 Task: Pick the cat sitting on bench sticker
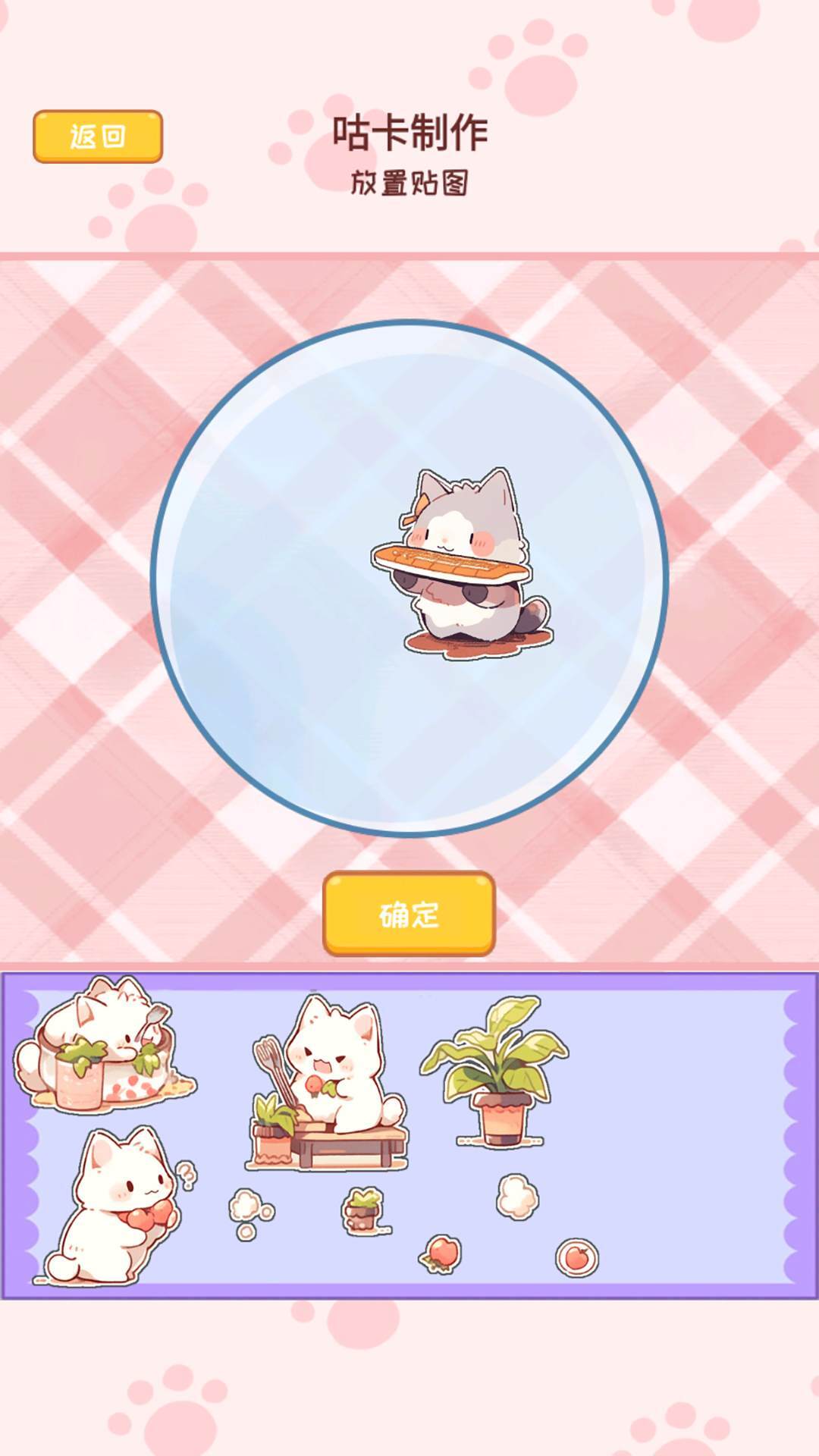coord(330,1083)
